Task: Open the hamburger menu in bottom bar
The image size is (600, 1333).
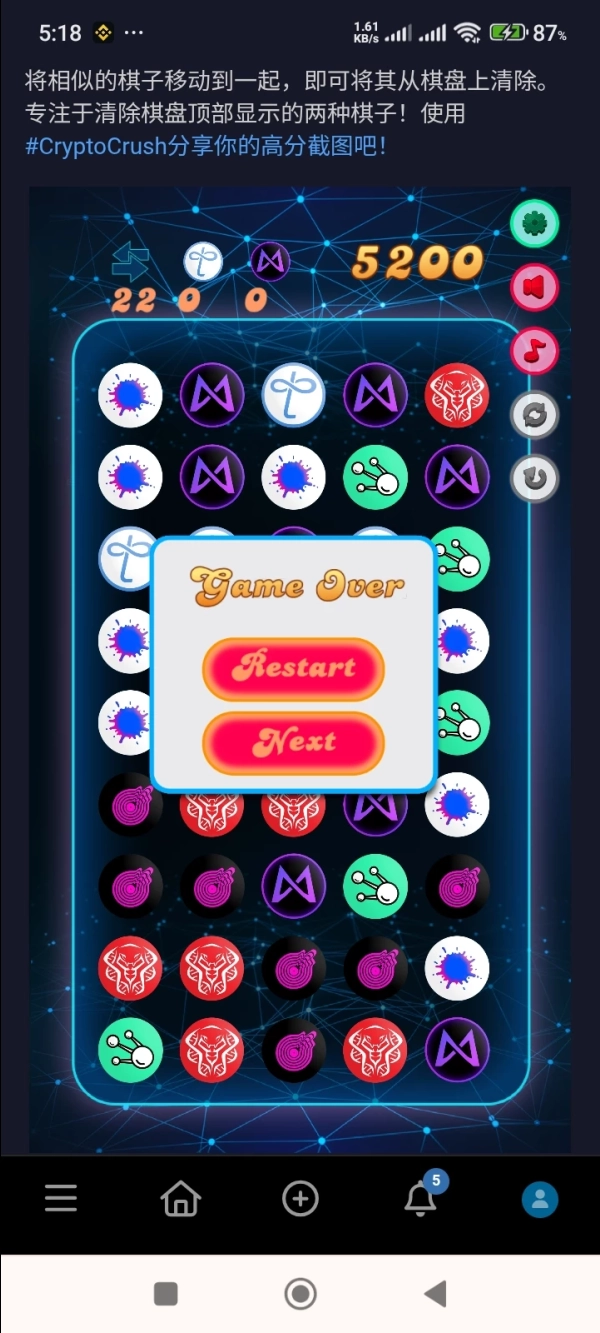Action: click(61, 1198)
